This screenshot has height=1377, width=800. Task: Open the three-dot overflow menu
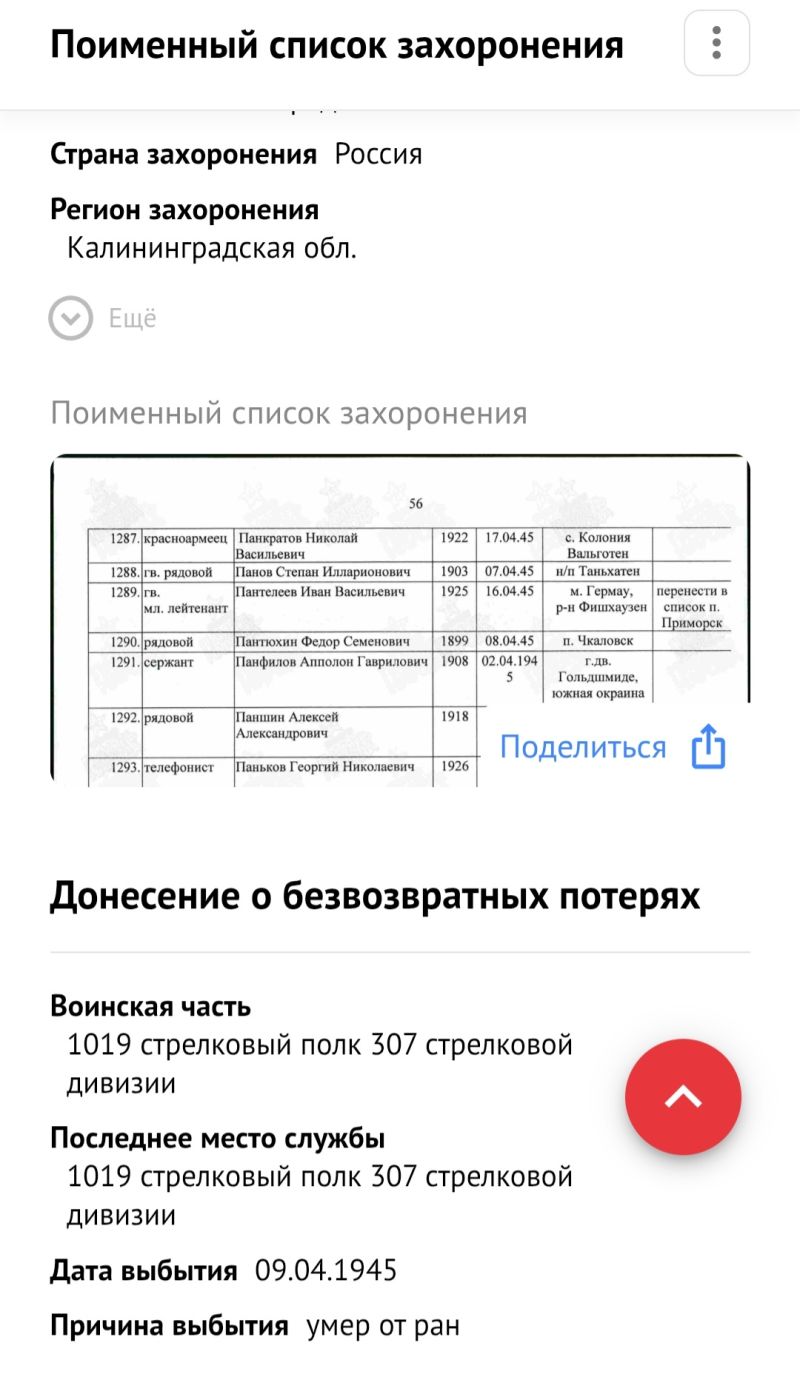[x=716, y=43]
